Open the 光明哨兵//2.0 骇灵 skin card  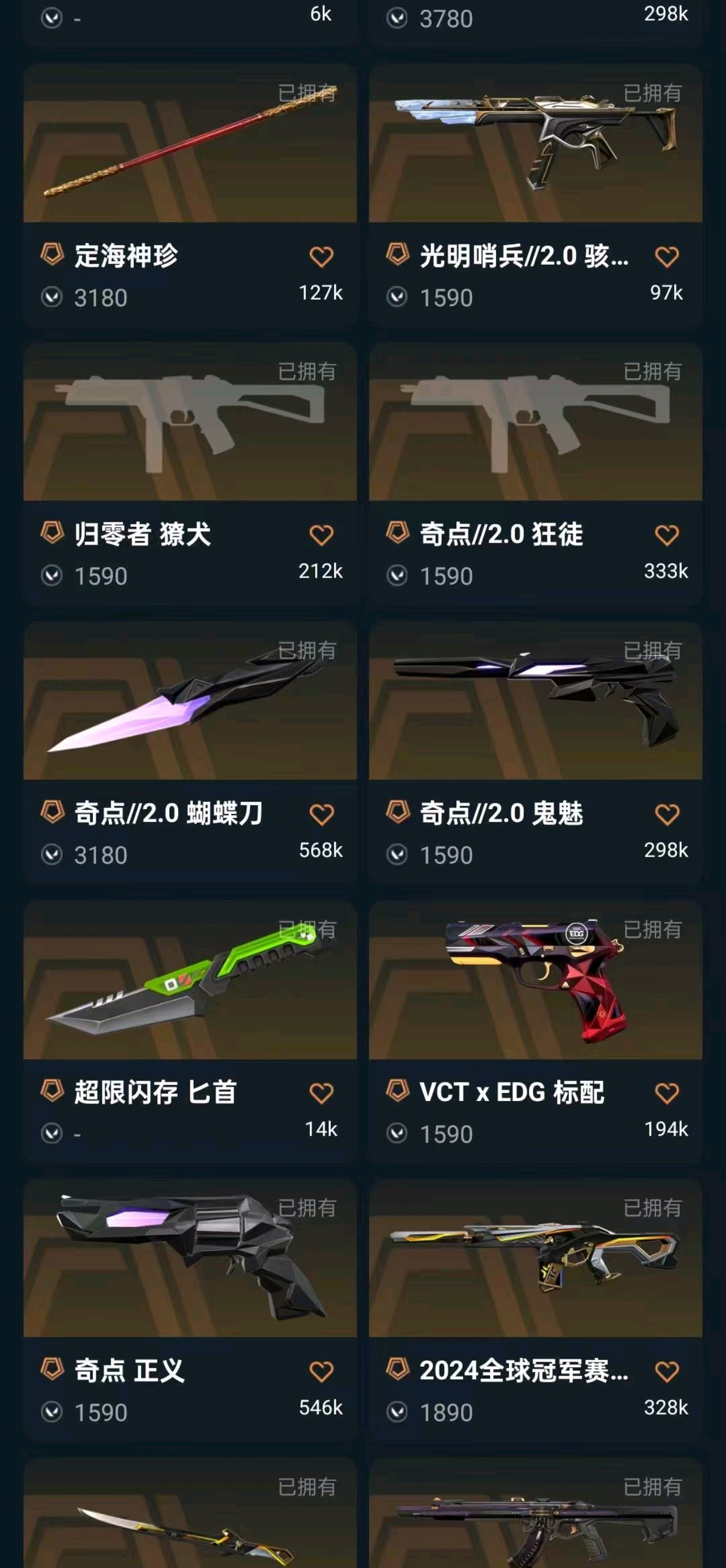(x=535, y=144)
